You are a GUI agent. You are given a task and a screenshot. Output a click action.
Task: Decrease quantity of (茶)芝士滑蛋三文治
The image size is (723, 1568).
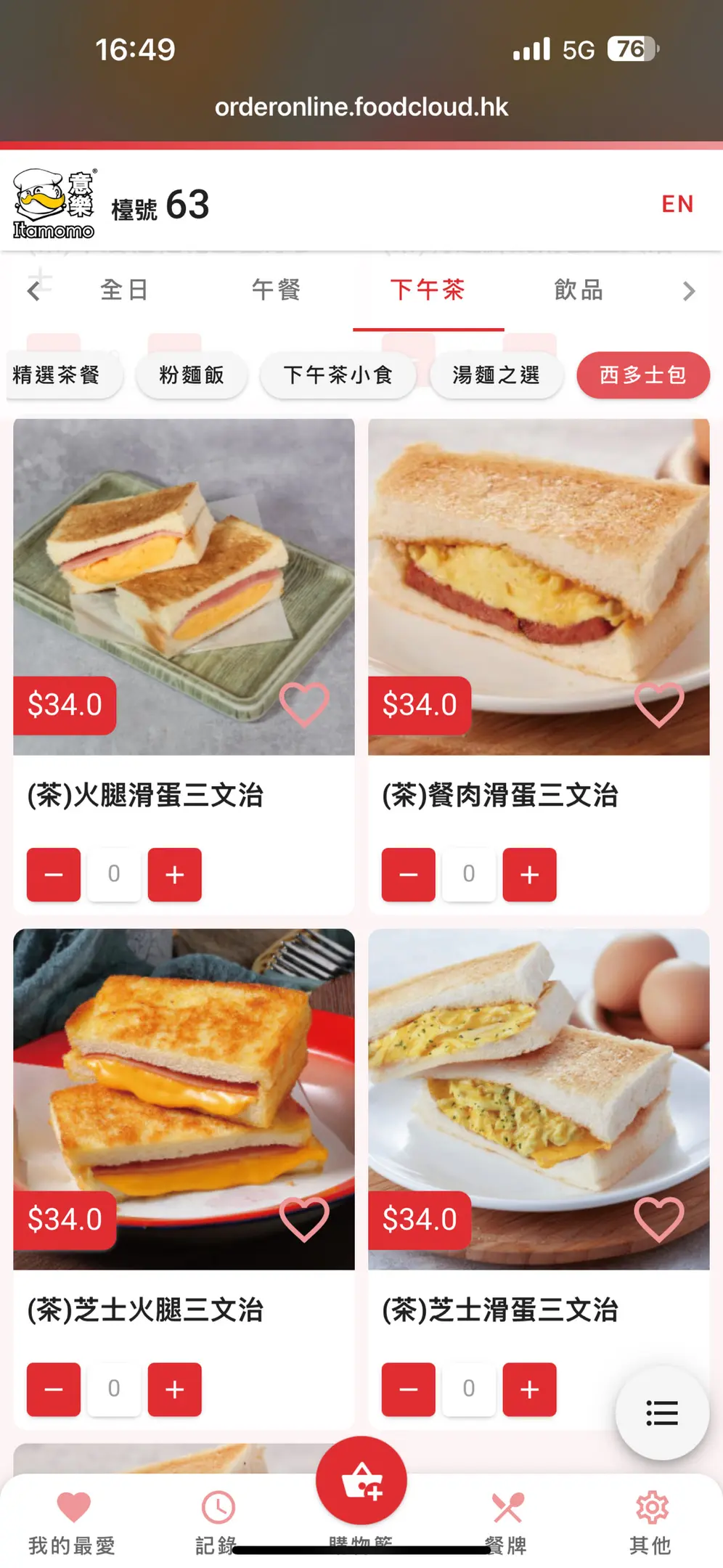[x=409, y=1389]
